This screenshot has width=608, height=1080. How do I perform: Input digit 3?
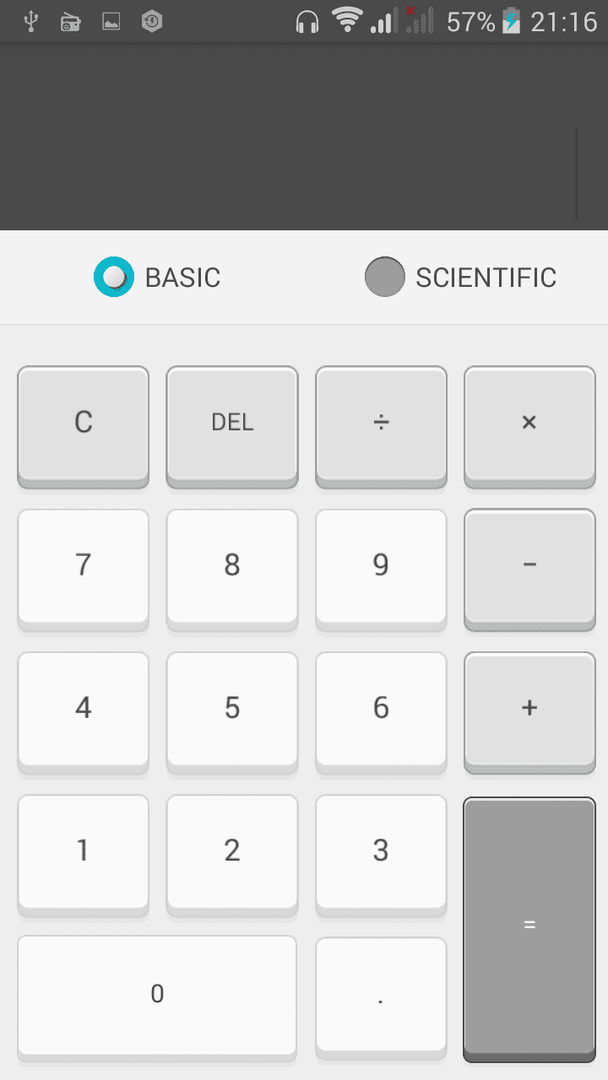click(381, 855)
